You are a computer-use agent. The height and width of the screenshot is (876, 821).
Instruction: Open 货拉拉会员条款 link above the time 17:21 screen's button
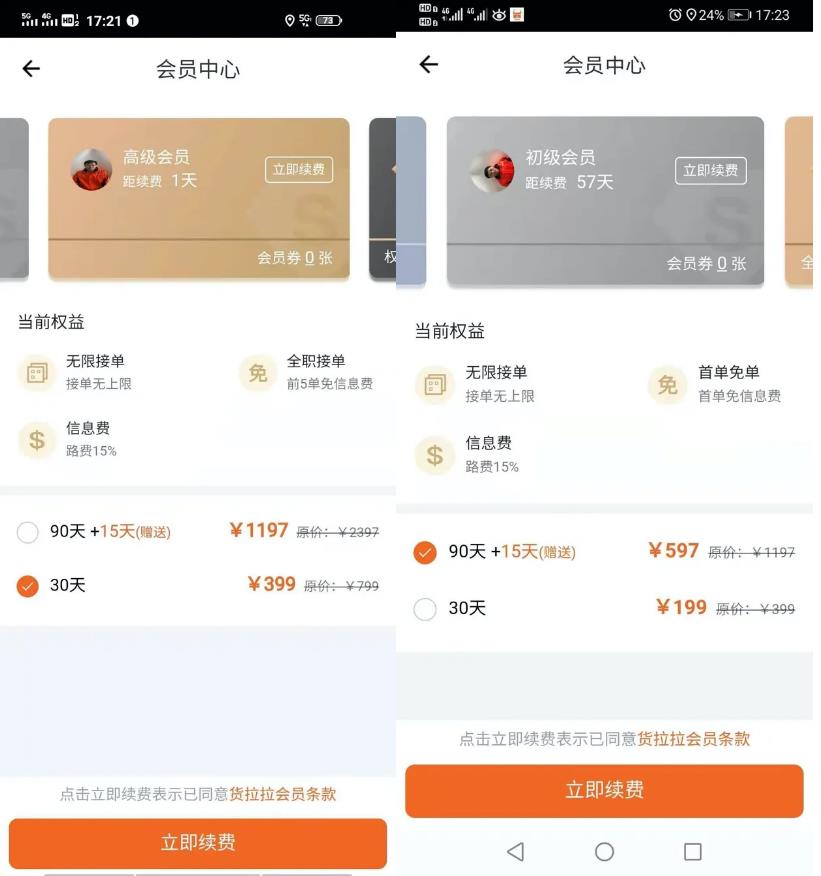[x=283, y=794]
